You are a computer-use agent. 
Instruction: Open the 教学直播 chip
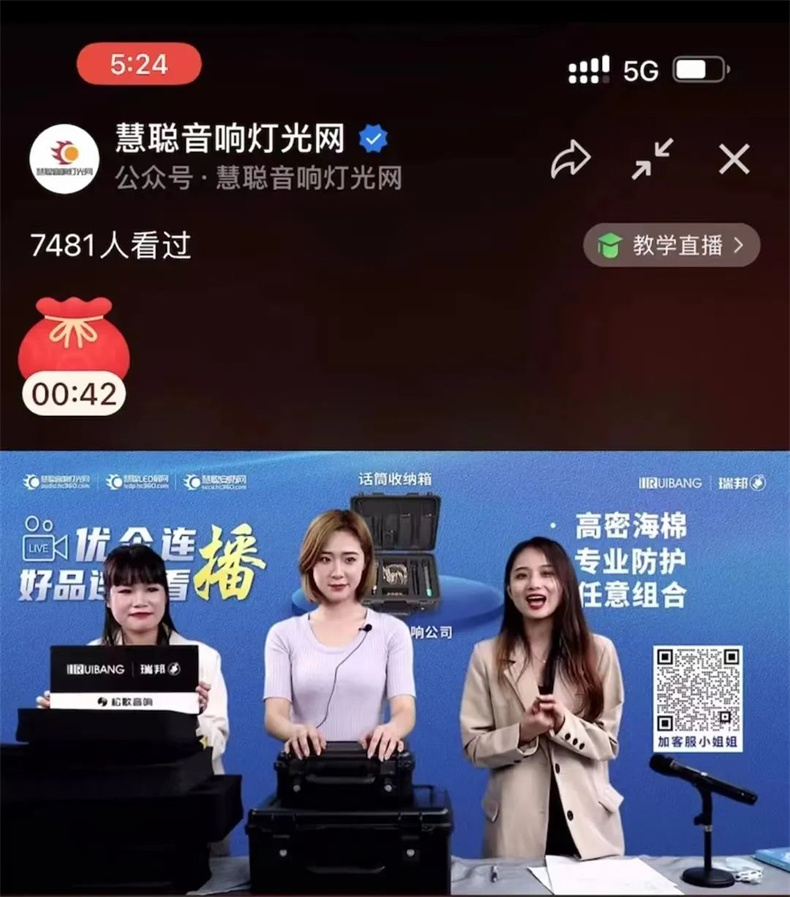pyautogui.click(x=671, y=245)
